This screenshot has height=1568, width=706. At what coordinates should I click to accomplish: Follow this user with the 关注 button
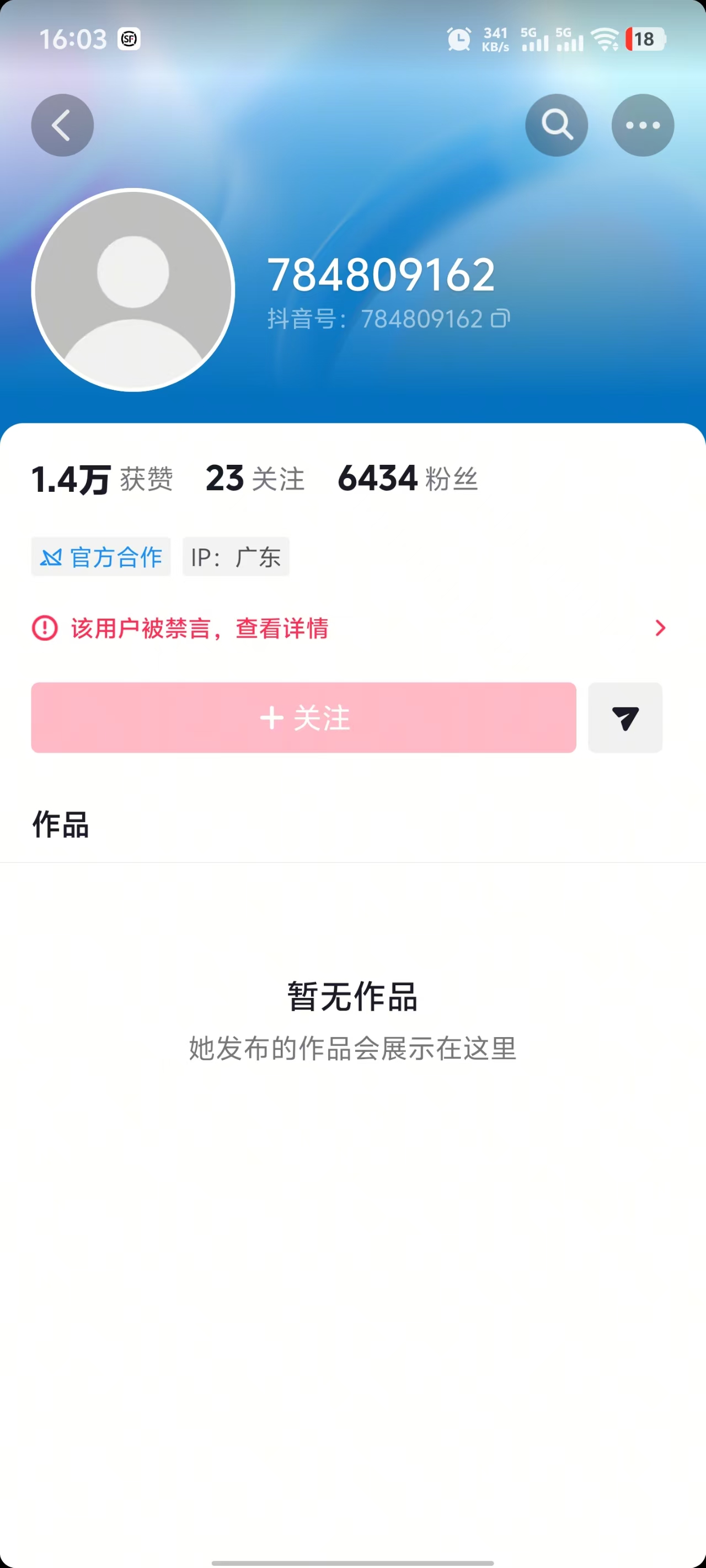pos(303,718)
